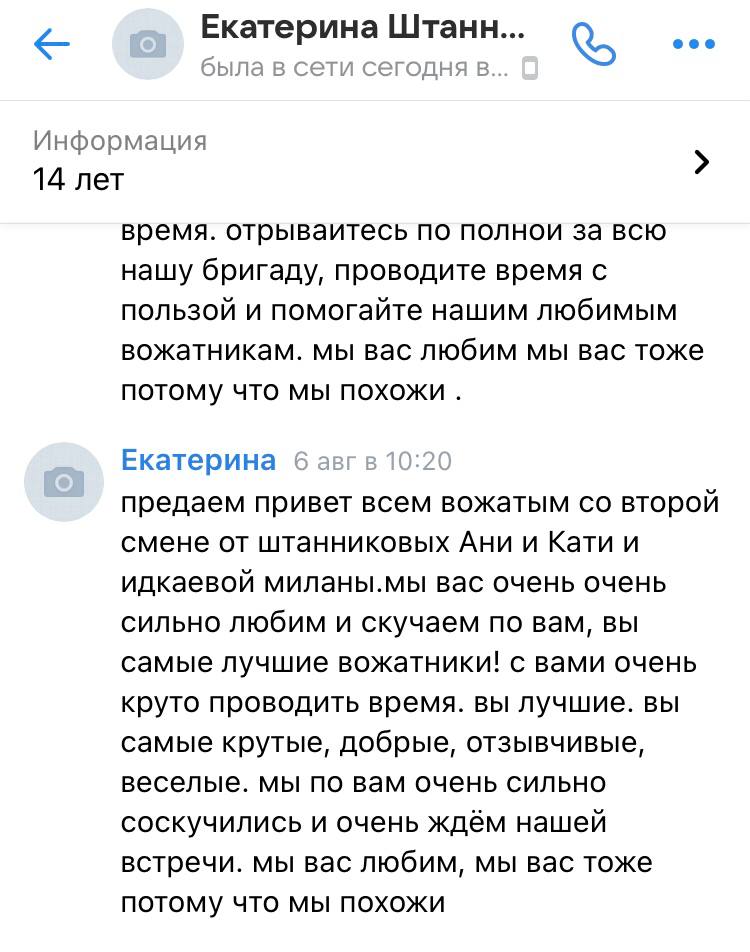750x952 pixels.
Task: Open the three-dot overflow menu
Action: click(x=693, y=45)
